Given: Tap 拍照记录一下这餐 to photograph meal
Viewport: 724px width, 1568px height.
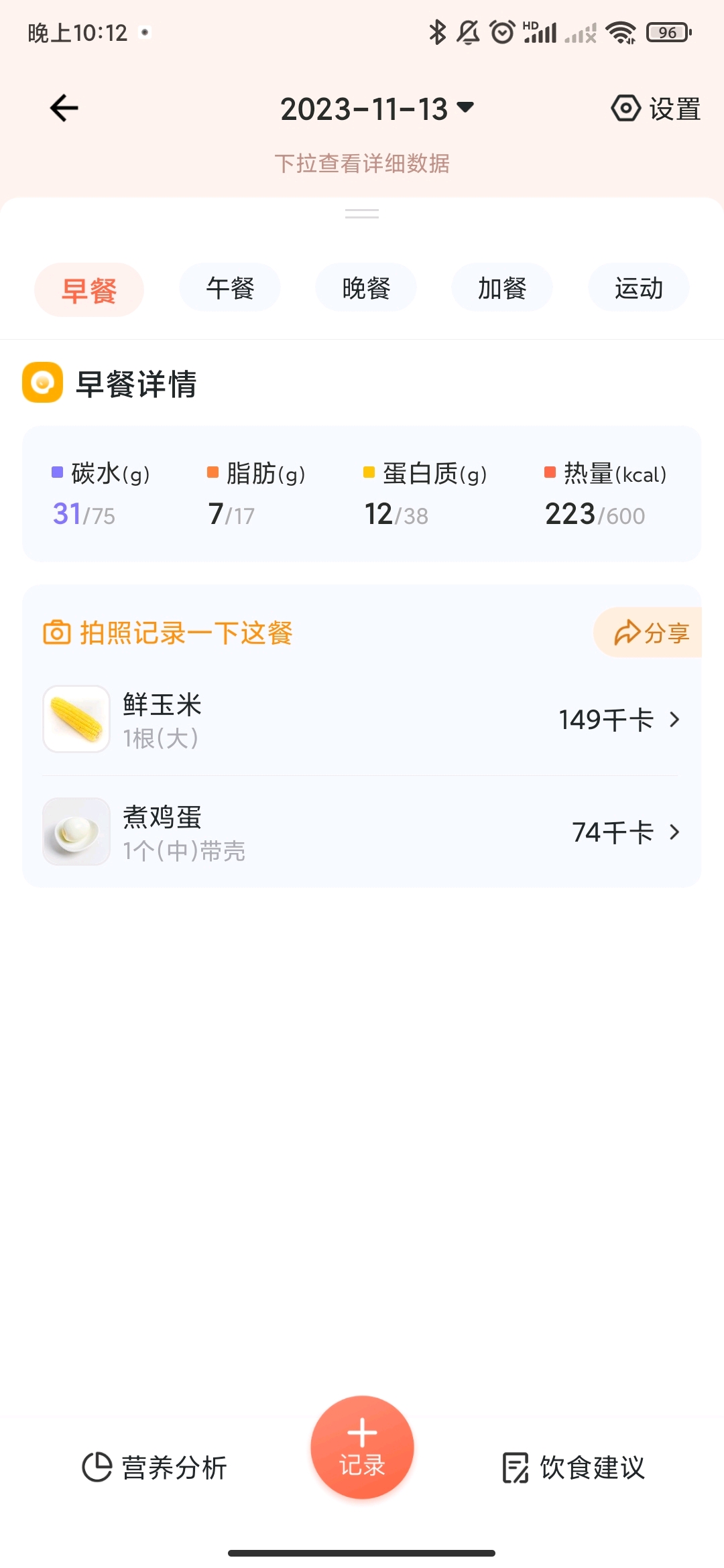Looking at the screenshot, I should (168, 633).
